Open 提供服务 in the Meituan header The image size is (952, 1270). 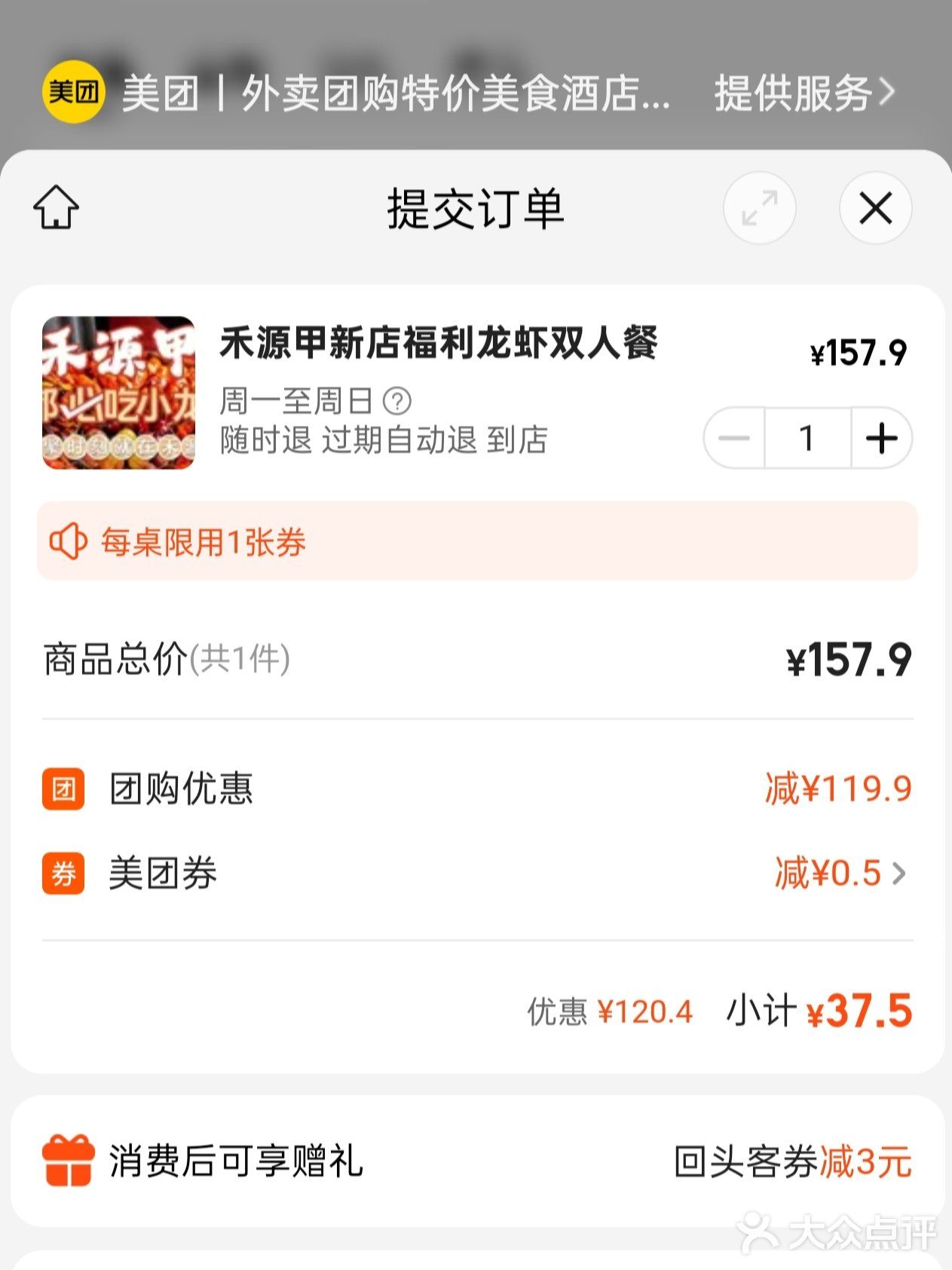tap(804, 93)
